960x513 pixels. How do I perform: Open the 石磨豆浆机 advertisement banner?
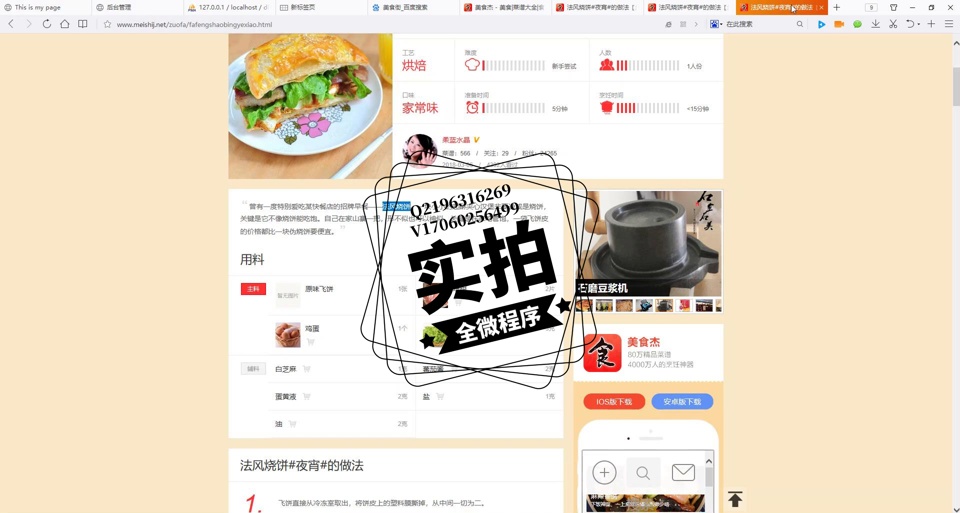click(x=650, y=245)
